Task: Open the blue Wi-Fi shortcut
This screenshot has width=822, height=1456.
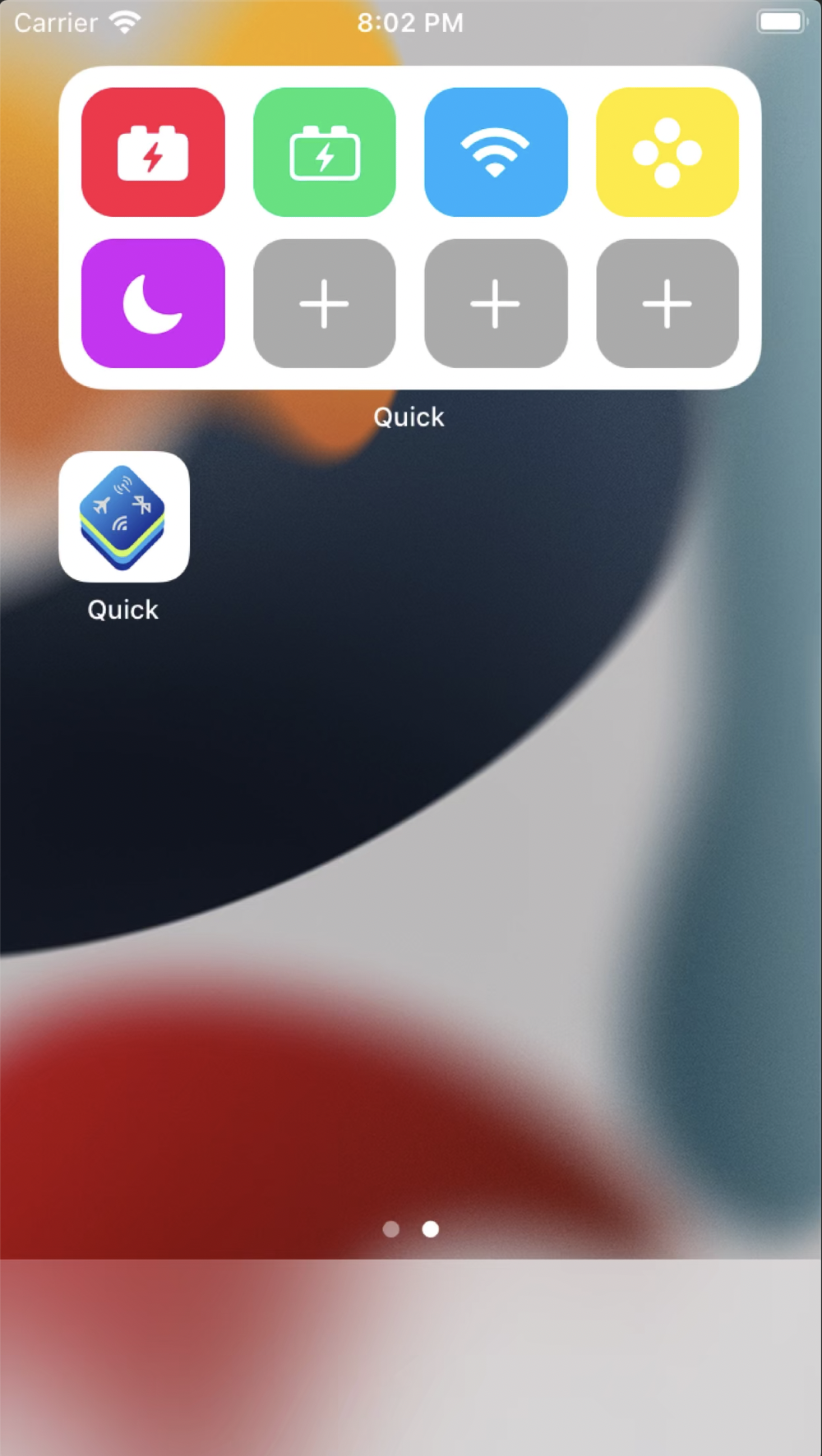Action: click(496, 152)
